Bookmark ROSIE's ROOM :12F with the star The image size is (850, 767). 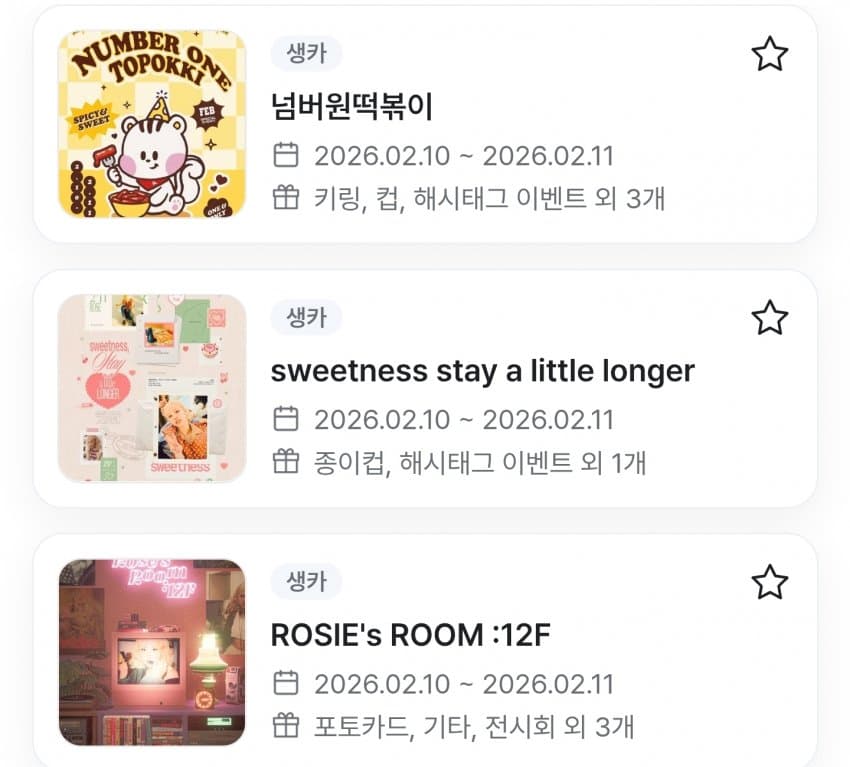click(x=769, y=582)
